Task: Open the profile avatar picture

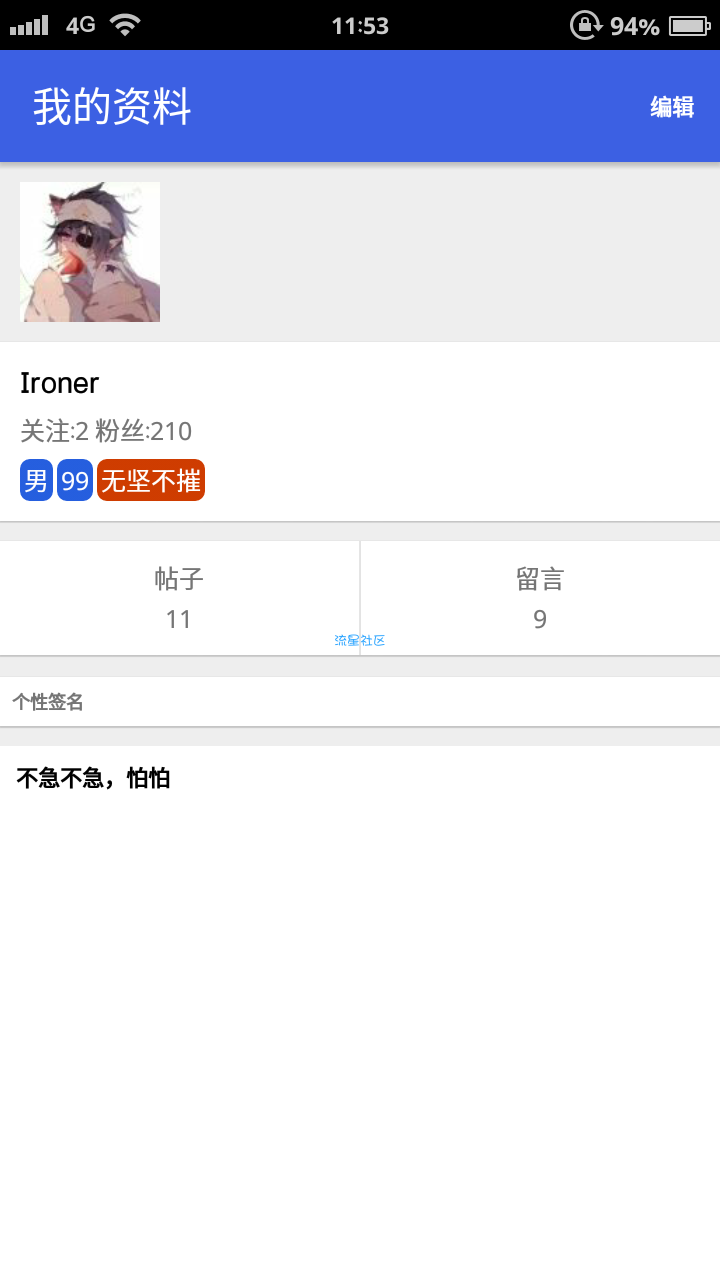Action: tap(90, 252)
